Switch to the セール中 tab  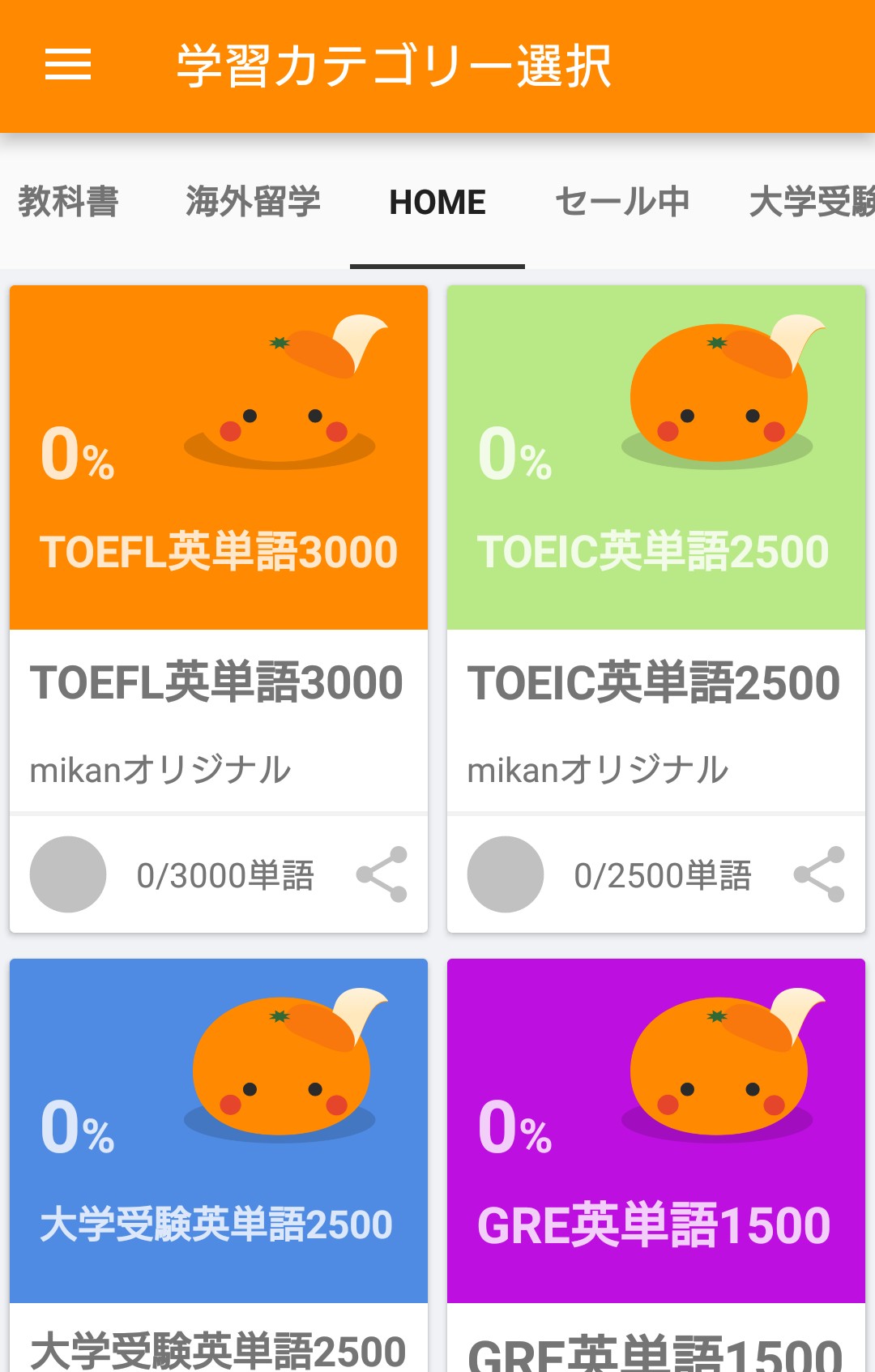click(622, 202)
